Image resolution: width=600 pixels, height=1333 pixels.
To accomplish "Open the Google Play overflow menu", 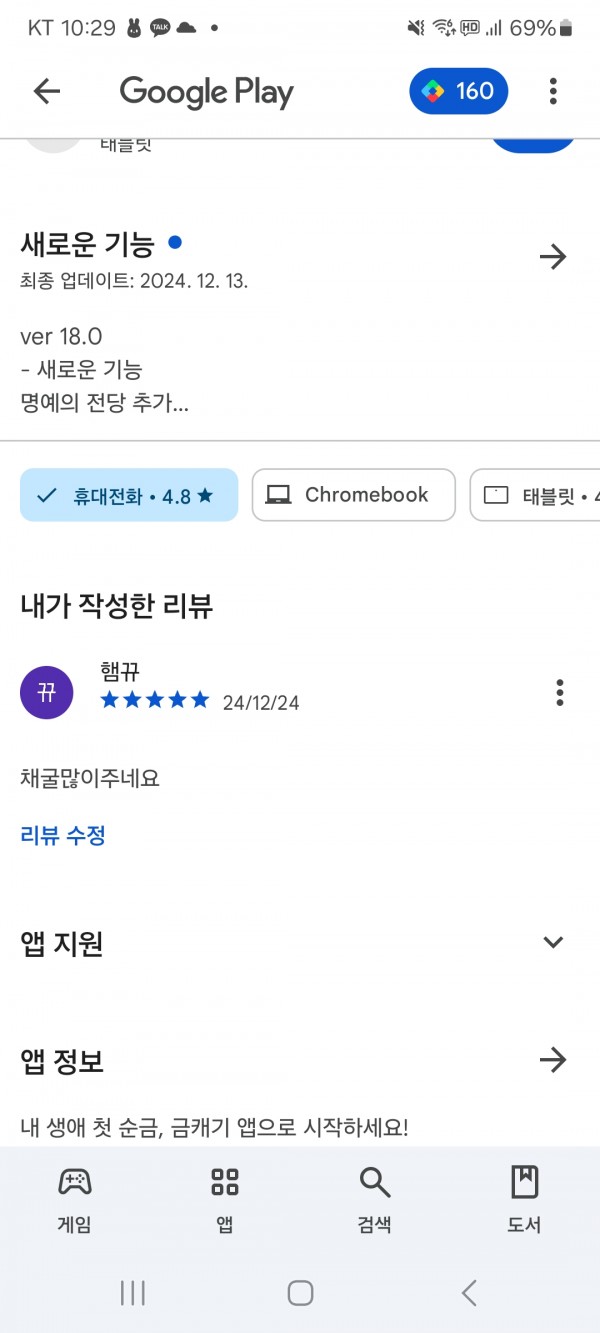I will coord(553,92).
